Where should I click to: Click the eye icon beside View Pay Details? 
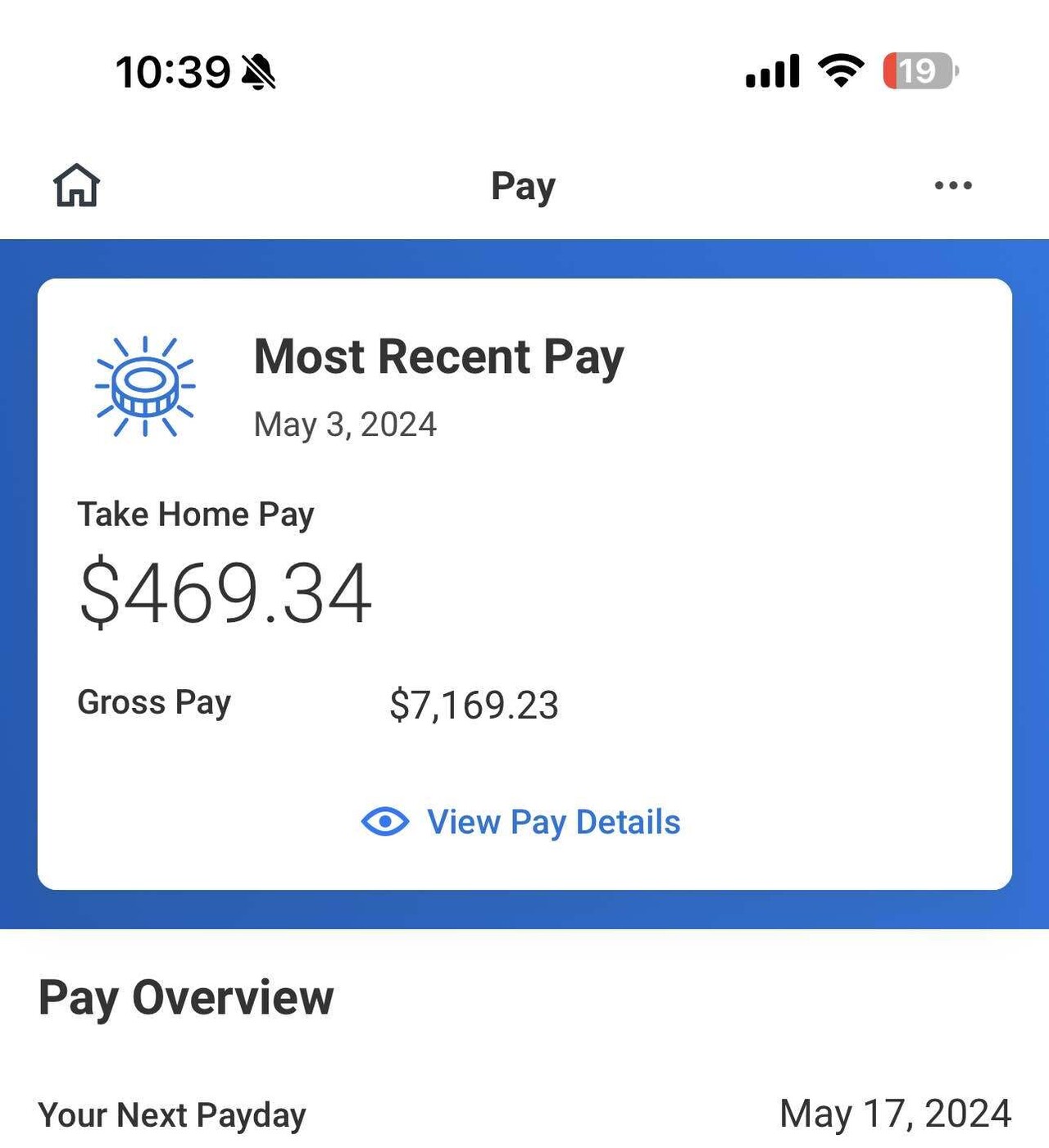pyautogui.click(x=386, y=821)
